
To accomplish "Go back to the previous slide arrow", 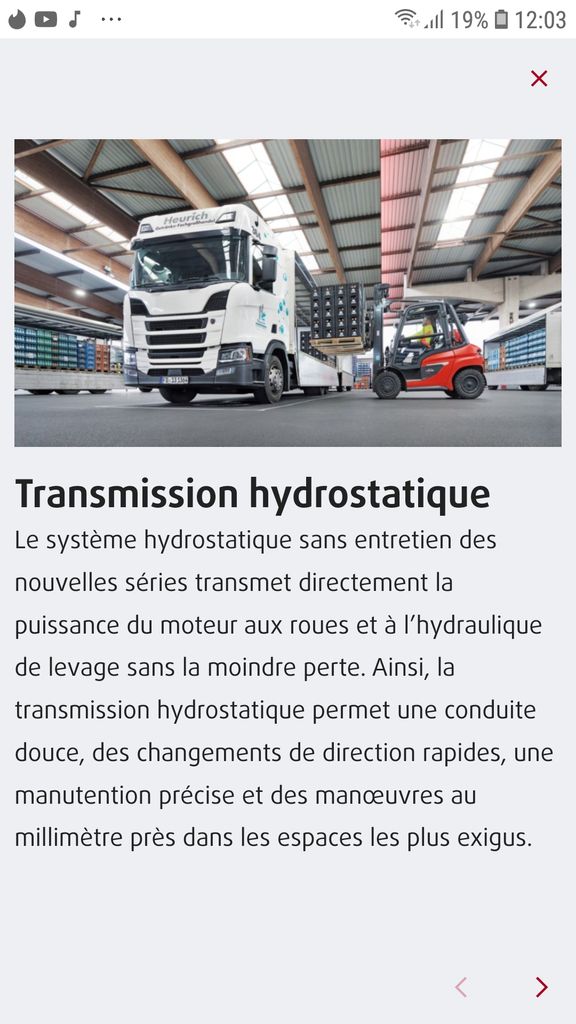I will point(460,987).
